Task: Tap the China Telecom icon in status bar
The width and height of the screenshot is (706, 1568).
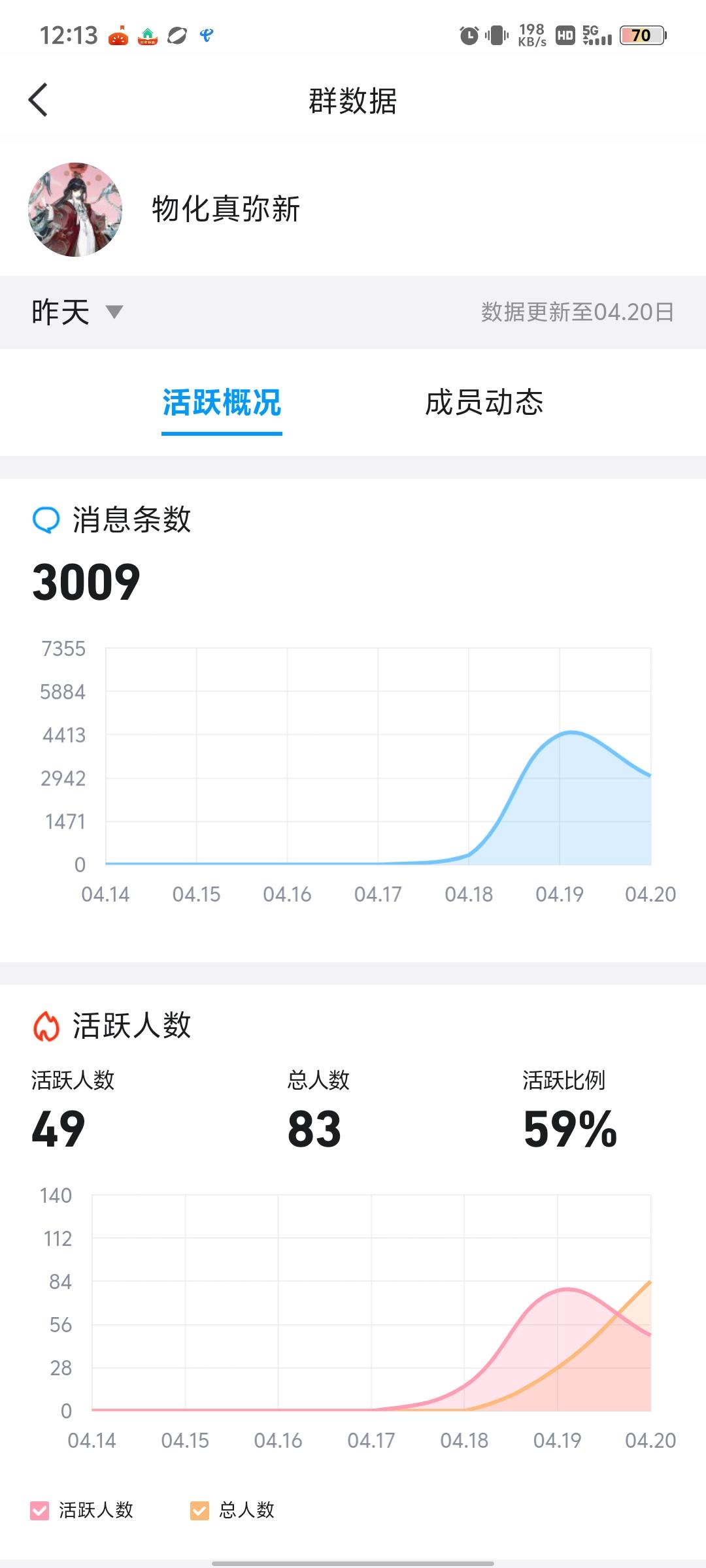Action: pyautogui.click(x=205, y=36)
